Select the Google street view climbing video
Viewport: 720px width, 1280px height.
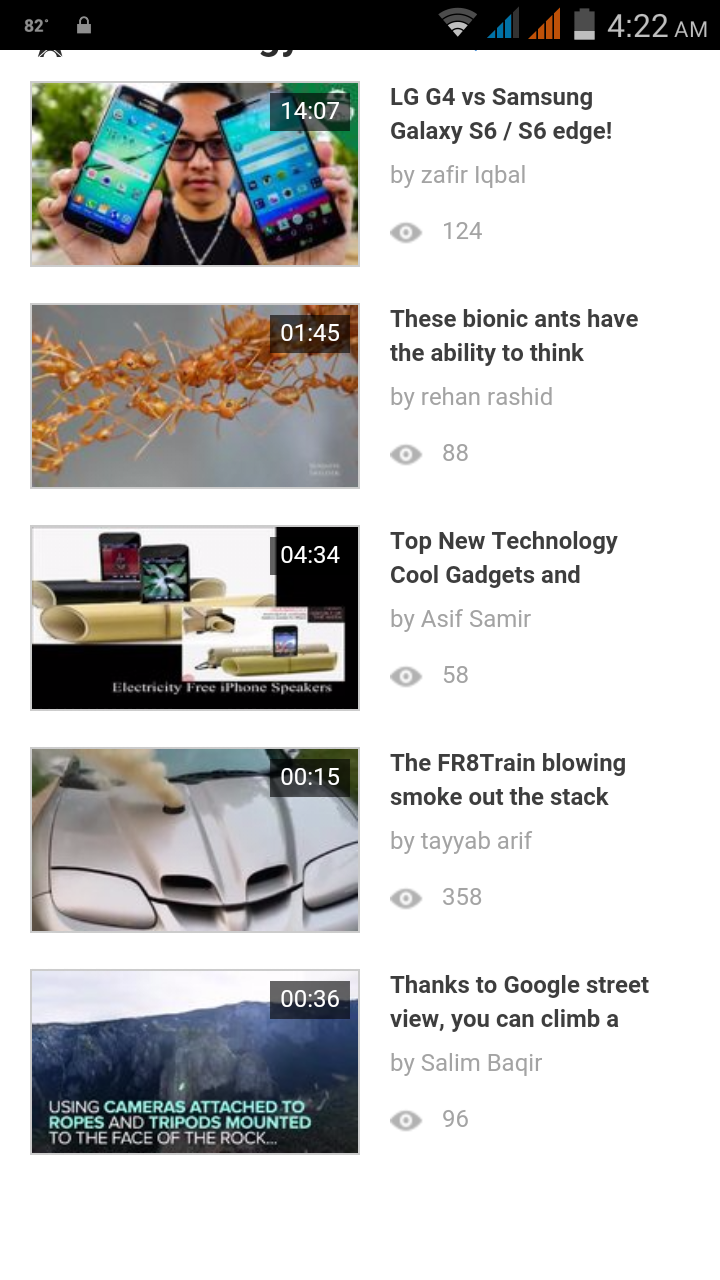coord(195,1063)
